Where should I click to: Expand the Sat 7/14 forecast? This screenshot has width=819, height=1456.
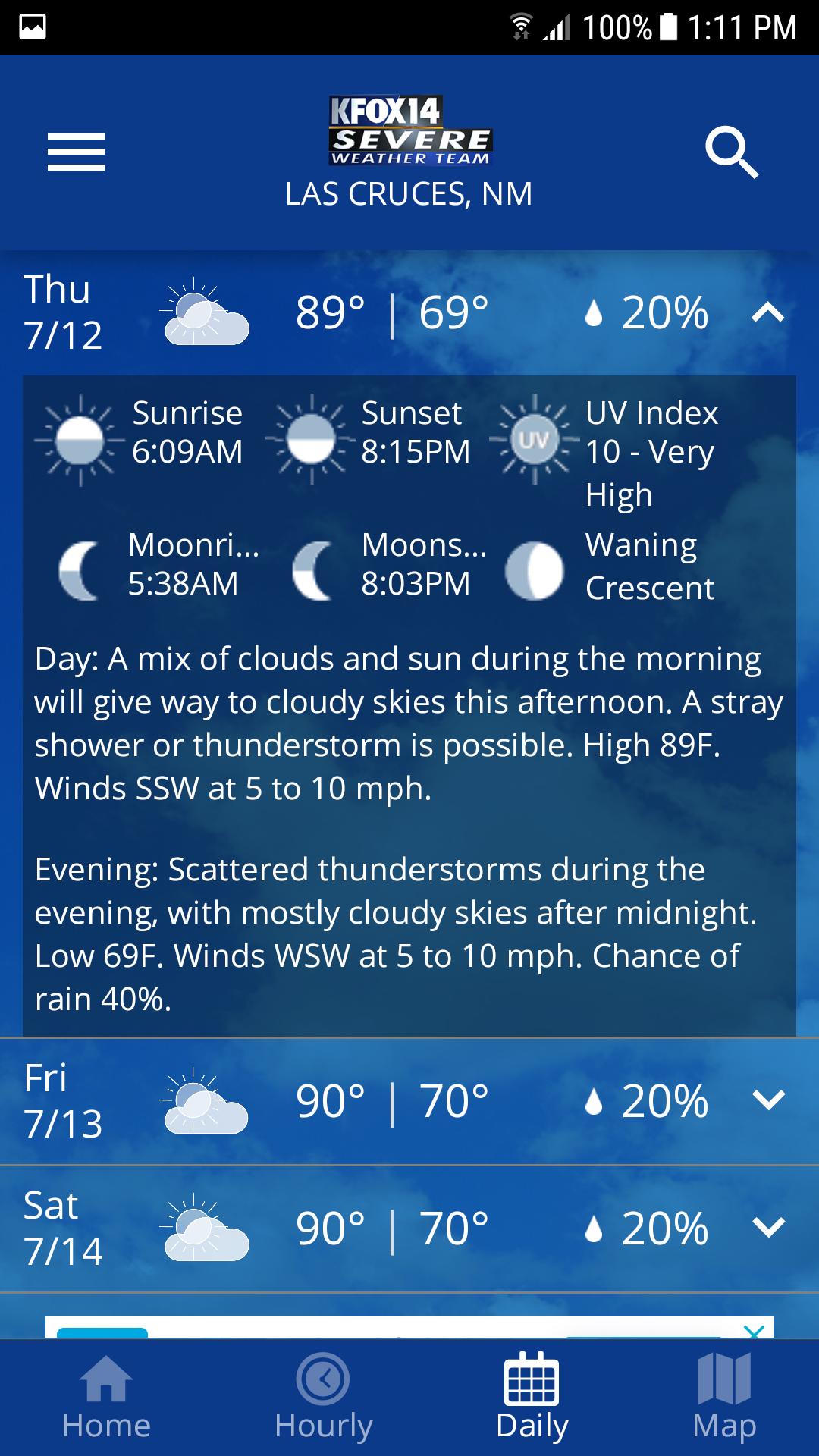767,1228
